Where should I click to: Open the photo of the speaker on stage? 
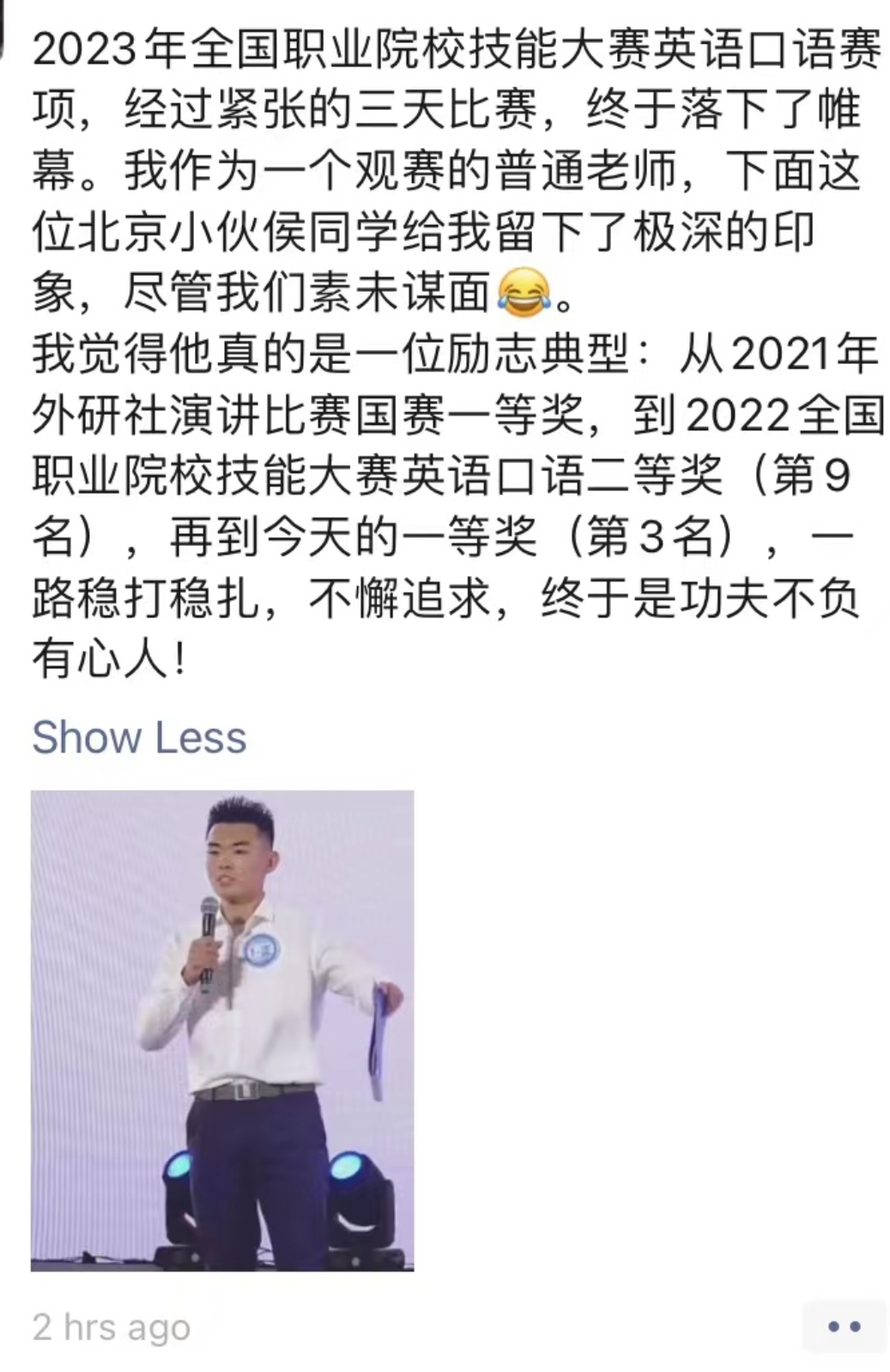(x=222, y=1030)
